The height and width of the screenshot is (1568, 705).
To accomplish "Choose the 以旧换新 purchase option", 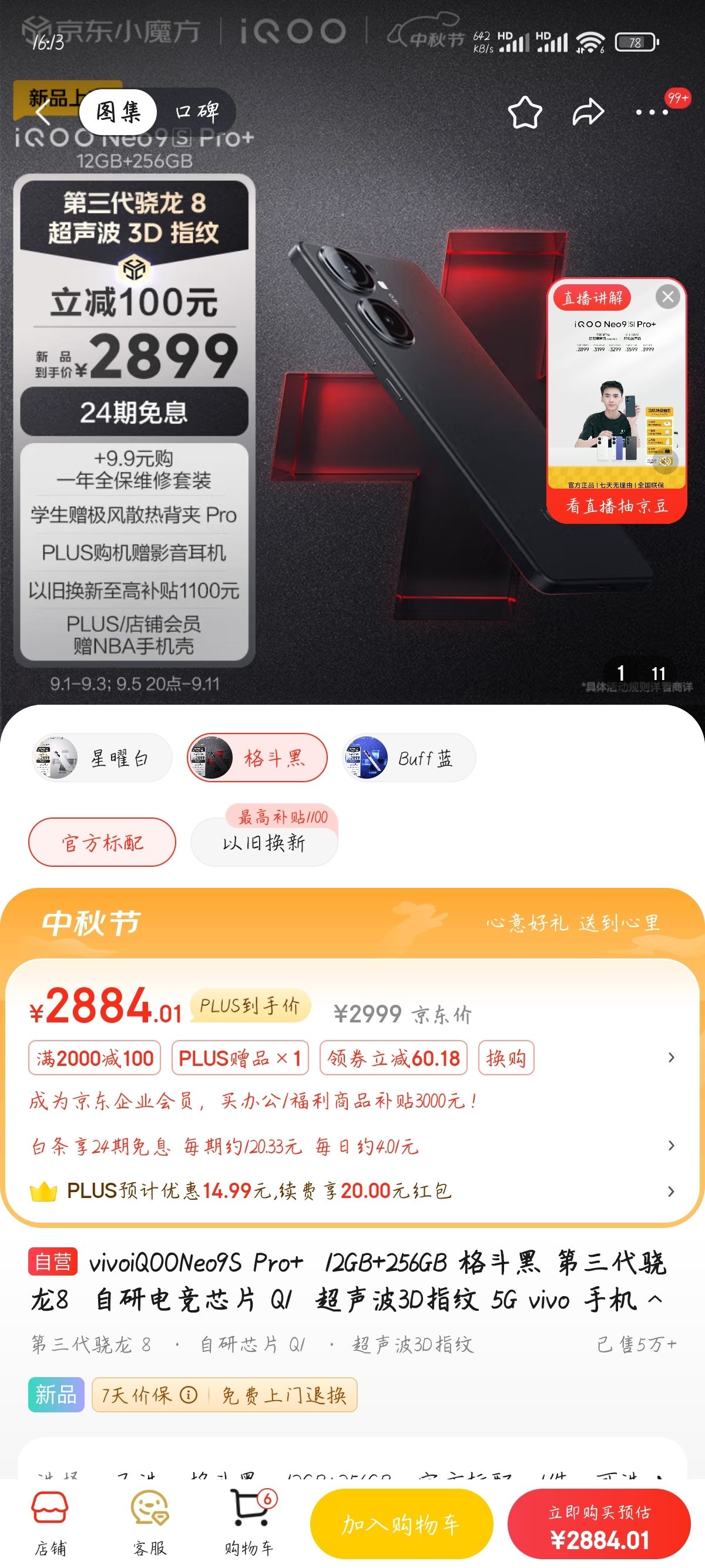I will (x=264, y=843).
